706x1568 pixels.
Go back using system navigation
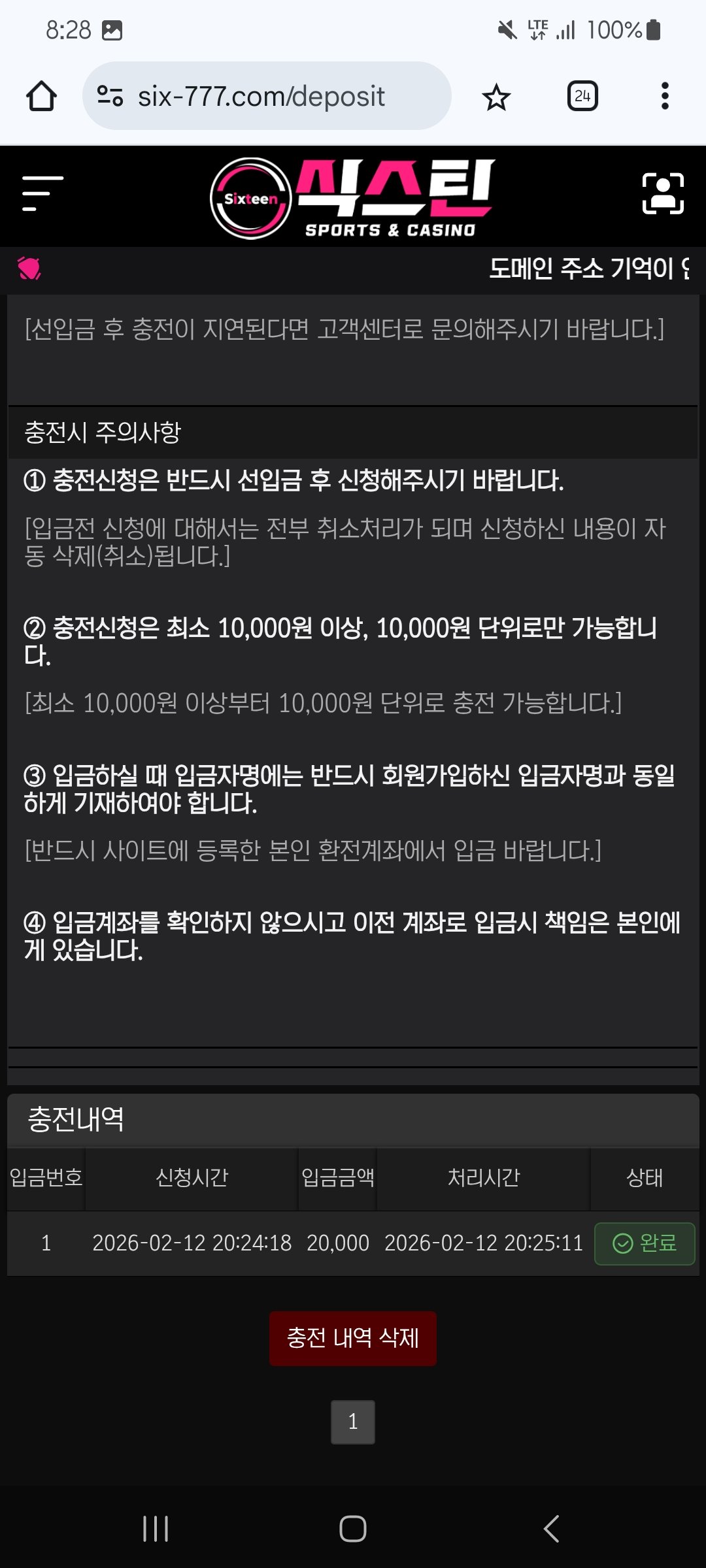551,1529
